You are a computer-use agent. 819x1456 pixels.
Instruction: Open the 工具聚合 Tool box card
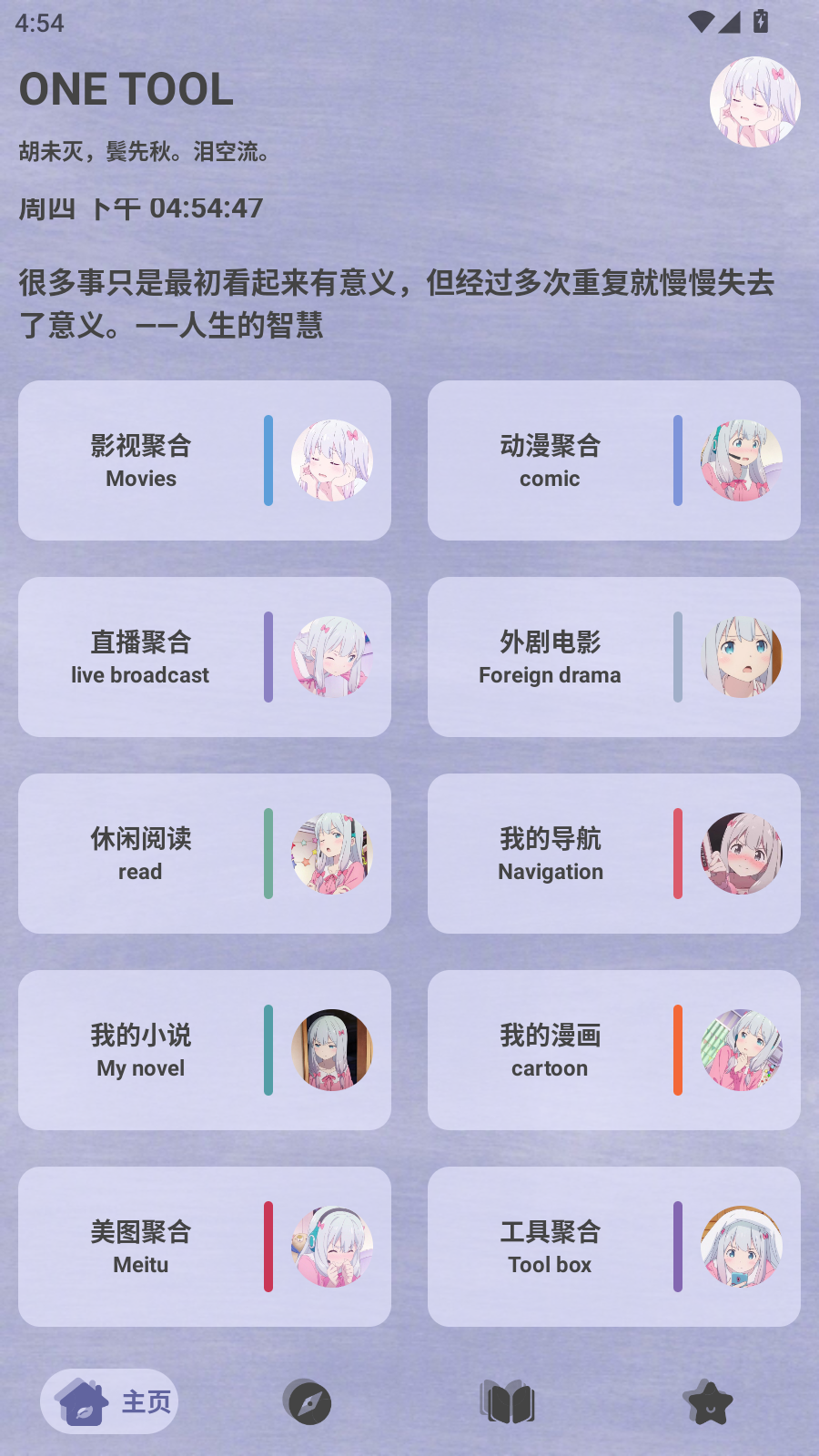click(613, 1246)
